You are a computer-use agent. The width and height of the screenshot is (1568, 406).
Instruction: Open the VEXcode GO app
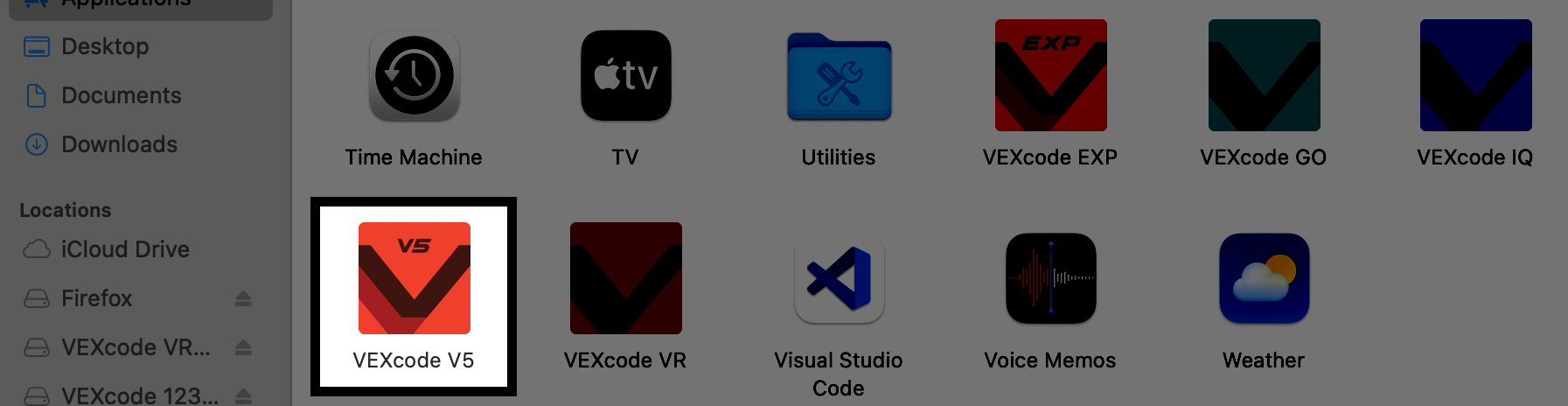point(1264,75)
